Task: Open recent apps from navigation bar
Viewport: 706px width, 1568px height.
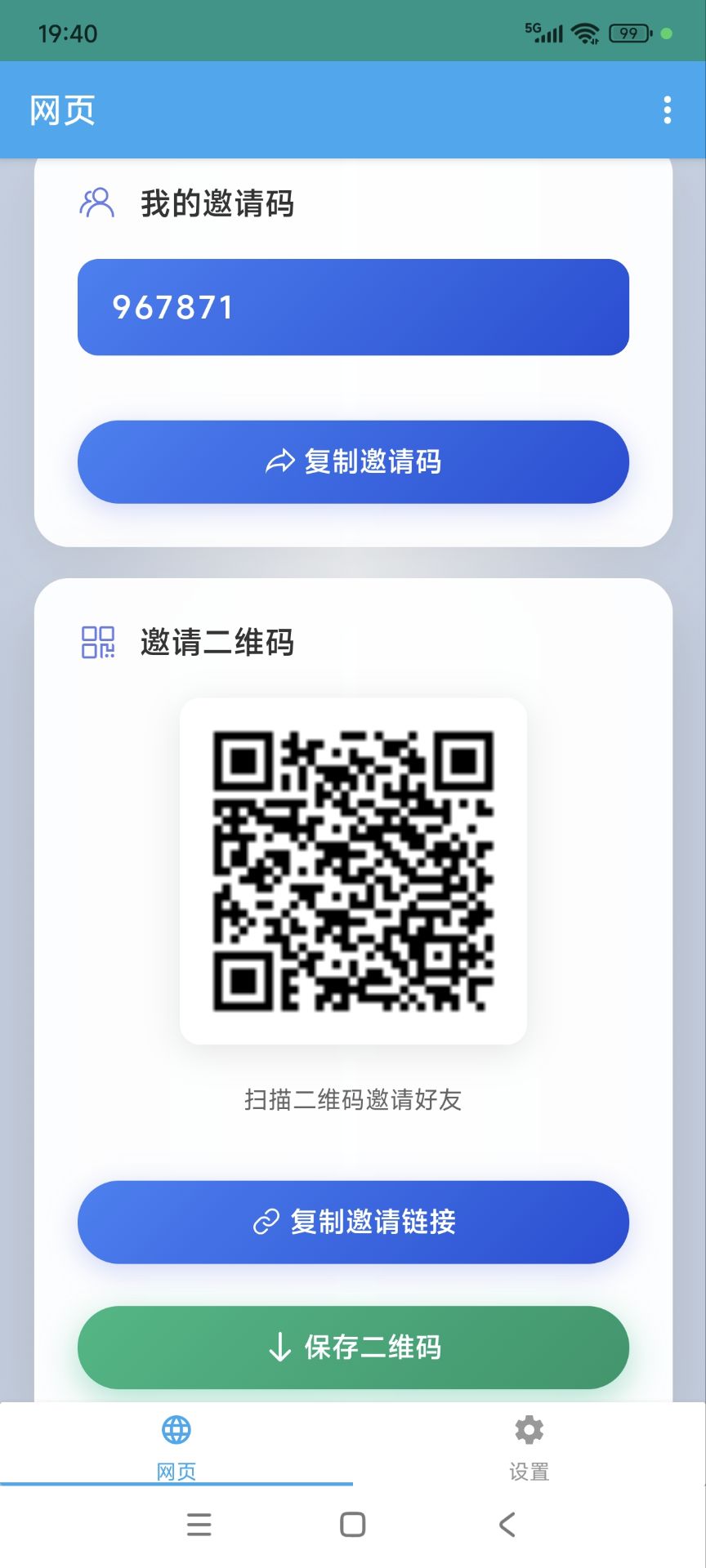Action: click(x=199, y=1524)
